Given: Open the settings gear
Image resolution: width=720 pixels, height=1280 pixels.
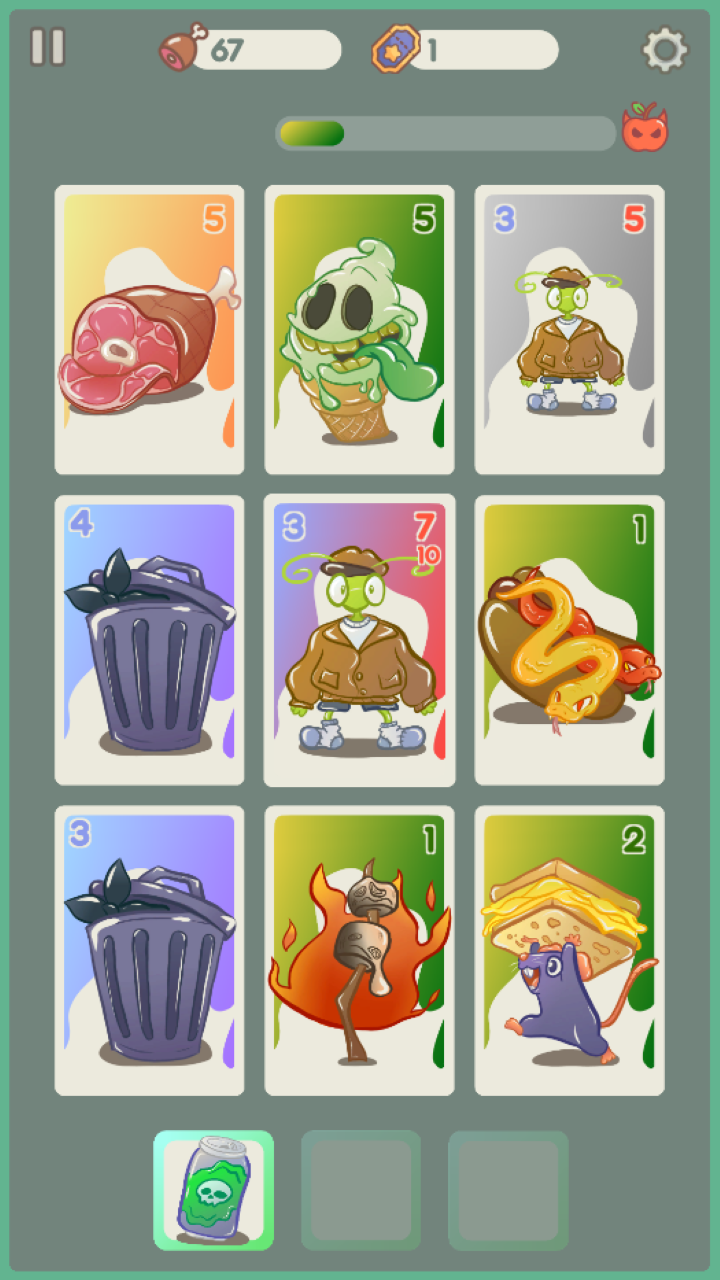Looking at the screenshot, I should point(665,49).
